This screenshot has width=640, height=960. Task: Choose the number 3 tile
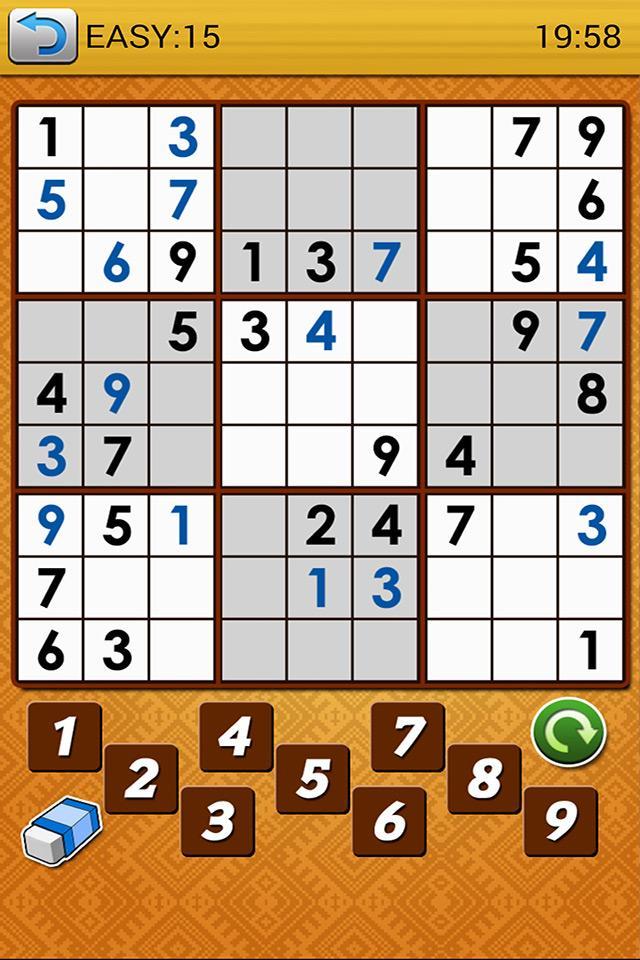click(x=217, y=821)
